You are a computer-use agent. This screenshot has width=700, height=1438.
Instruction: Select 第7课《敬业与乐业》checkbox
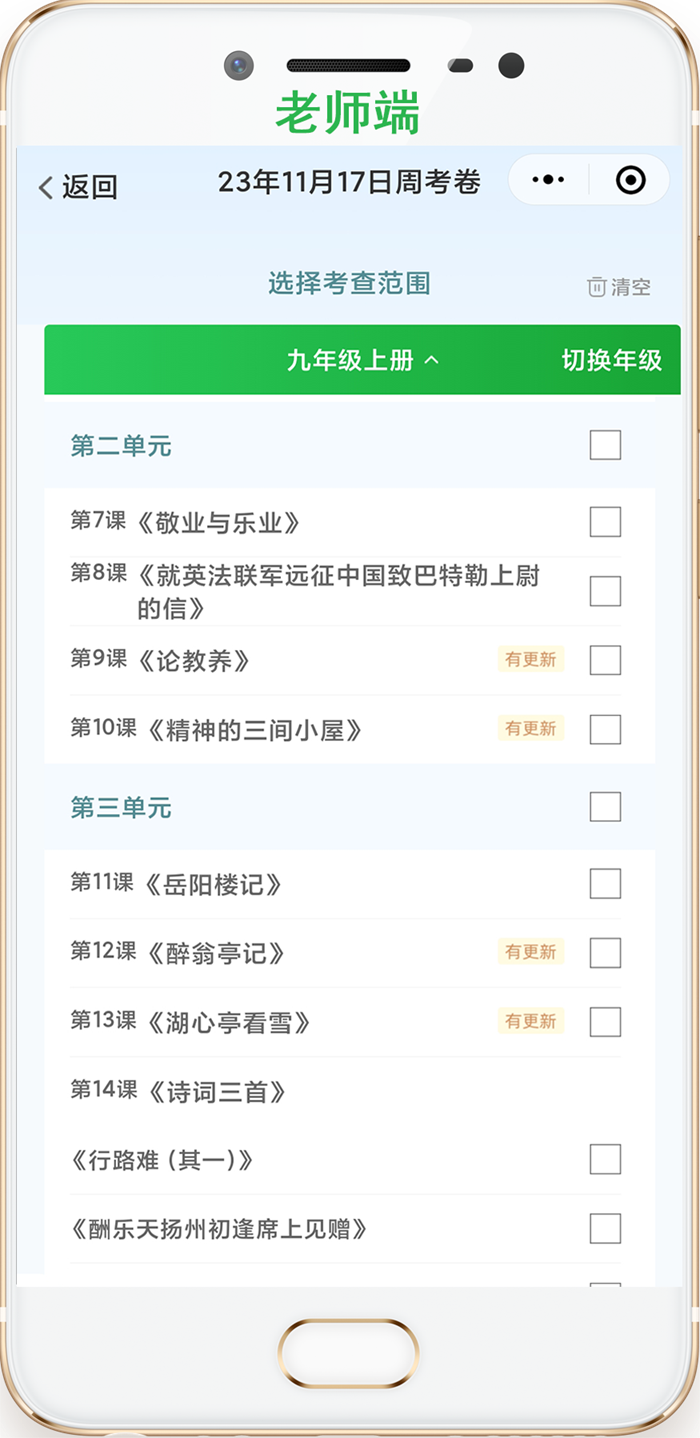pyautogui.click(x=605, y=522)
